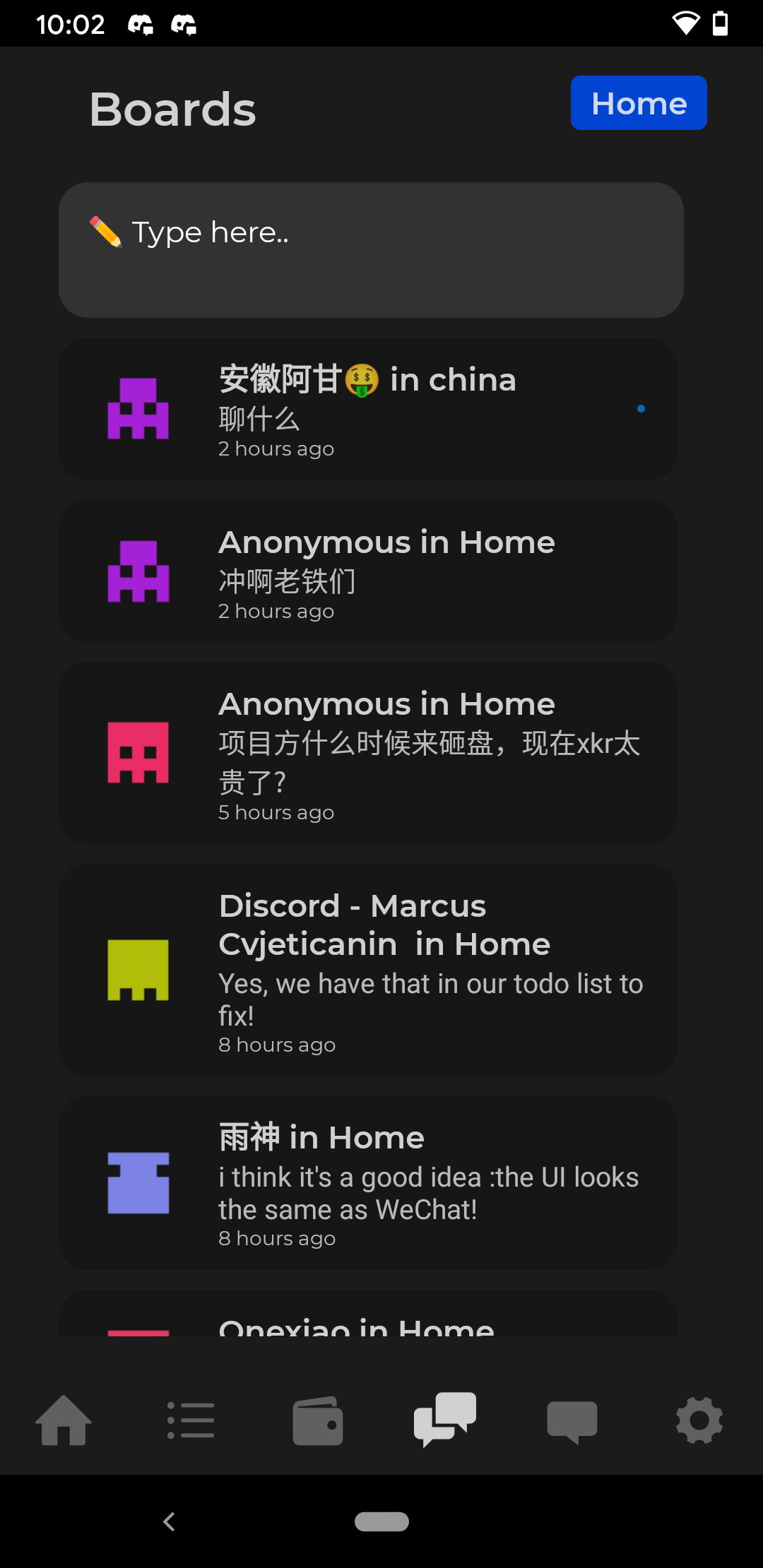763x1568 pixels.
Task: Open the Anonymous post '冲啊老铁们'
Action: [367, 571]
